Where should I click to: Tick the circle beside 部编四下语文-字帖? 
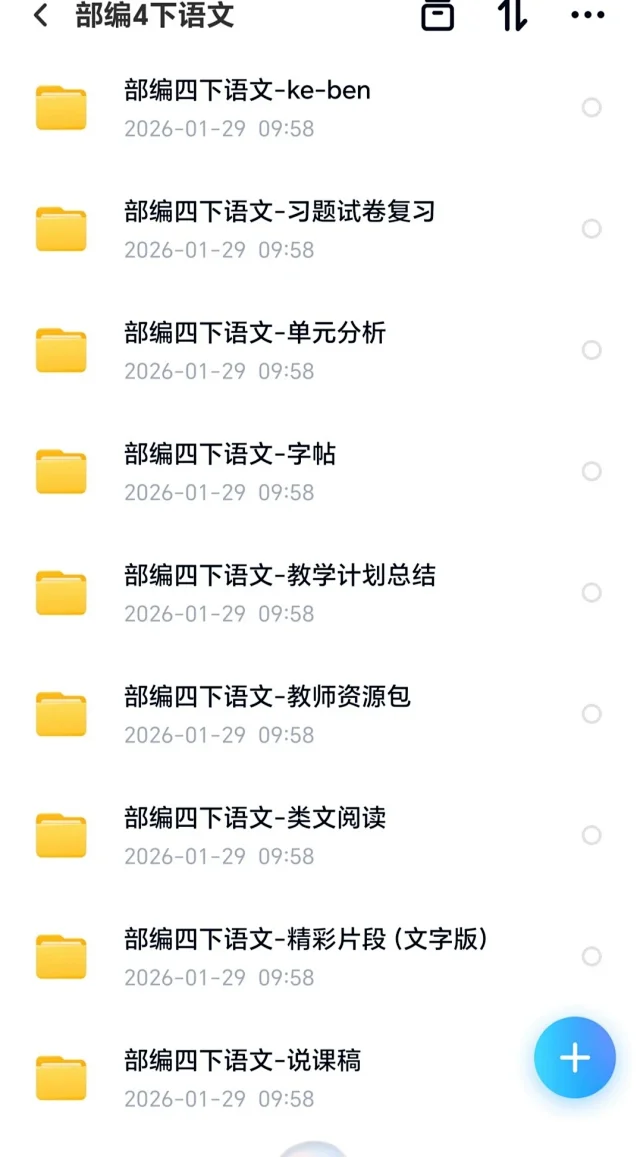tap(592, 471)
